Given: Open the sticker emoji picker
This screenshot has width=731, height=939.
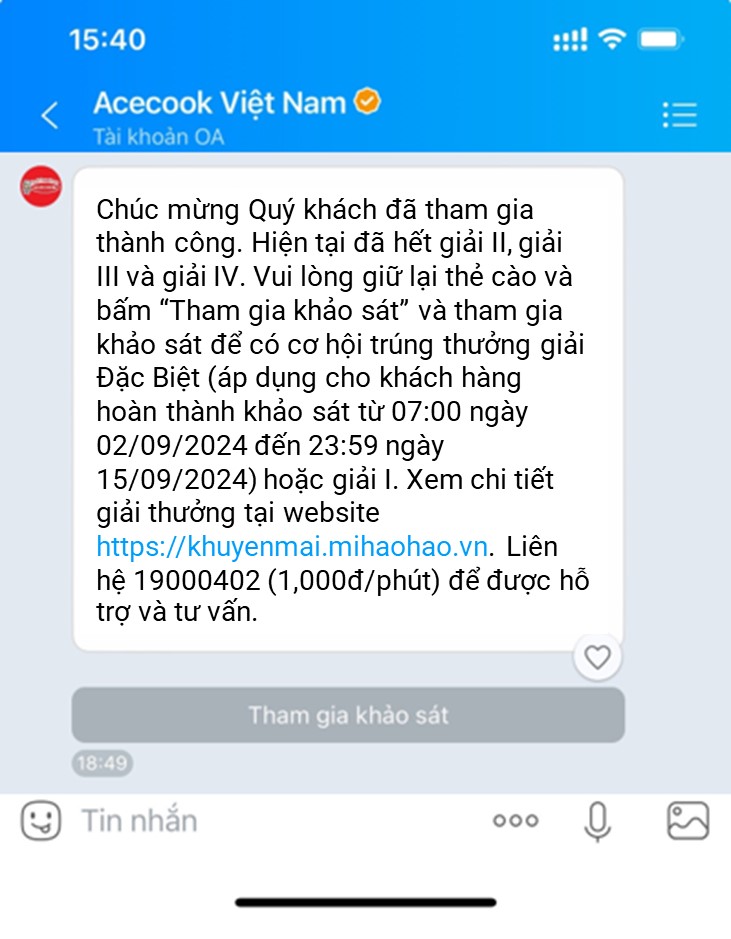Looking at the screenshot, I should click(x=41, y=821).
